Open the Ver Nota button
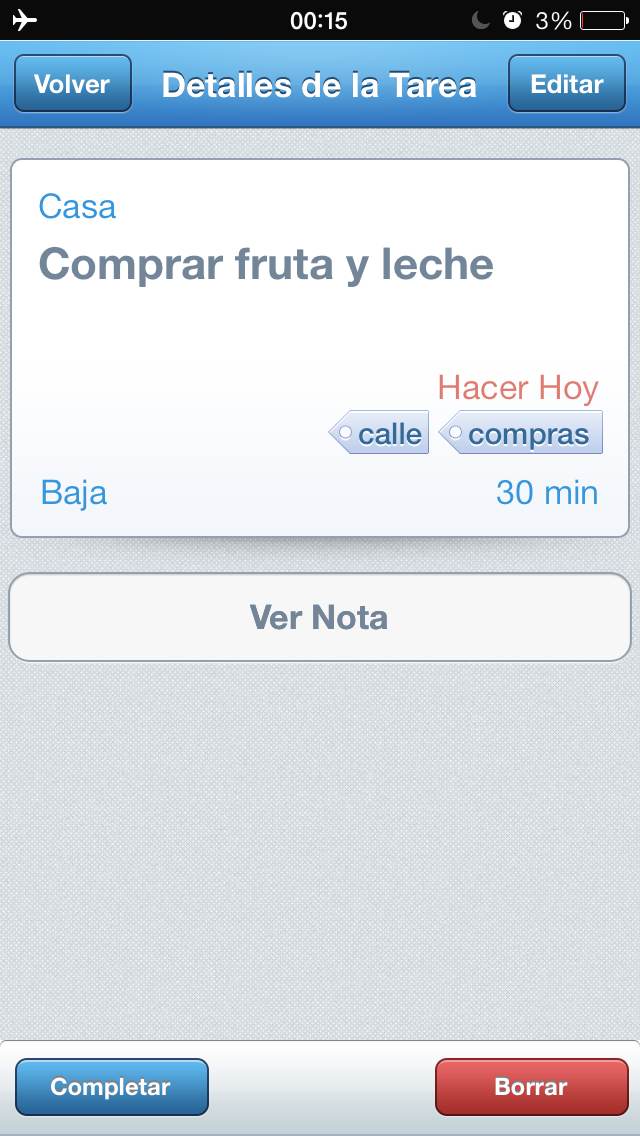Image resolution: width=640 pixels, height=1136 pixels. click(320, 617)
